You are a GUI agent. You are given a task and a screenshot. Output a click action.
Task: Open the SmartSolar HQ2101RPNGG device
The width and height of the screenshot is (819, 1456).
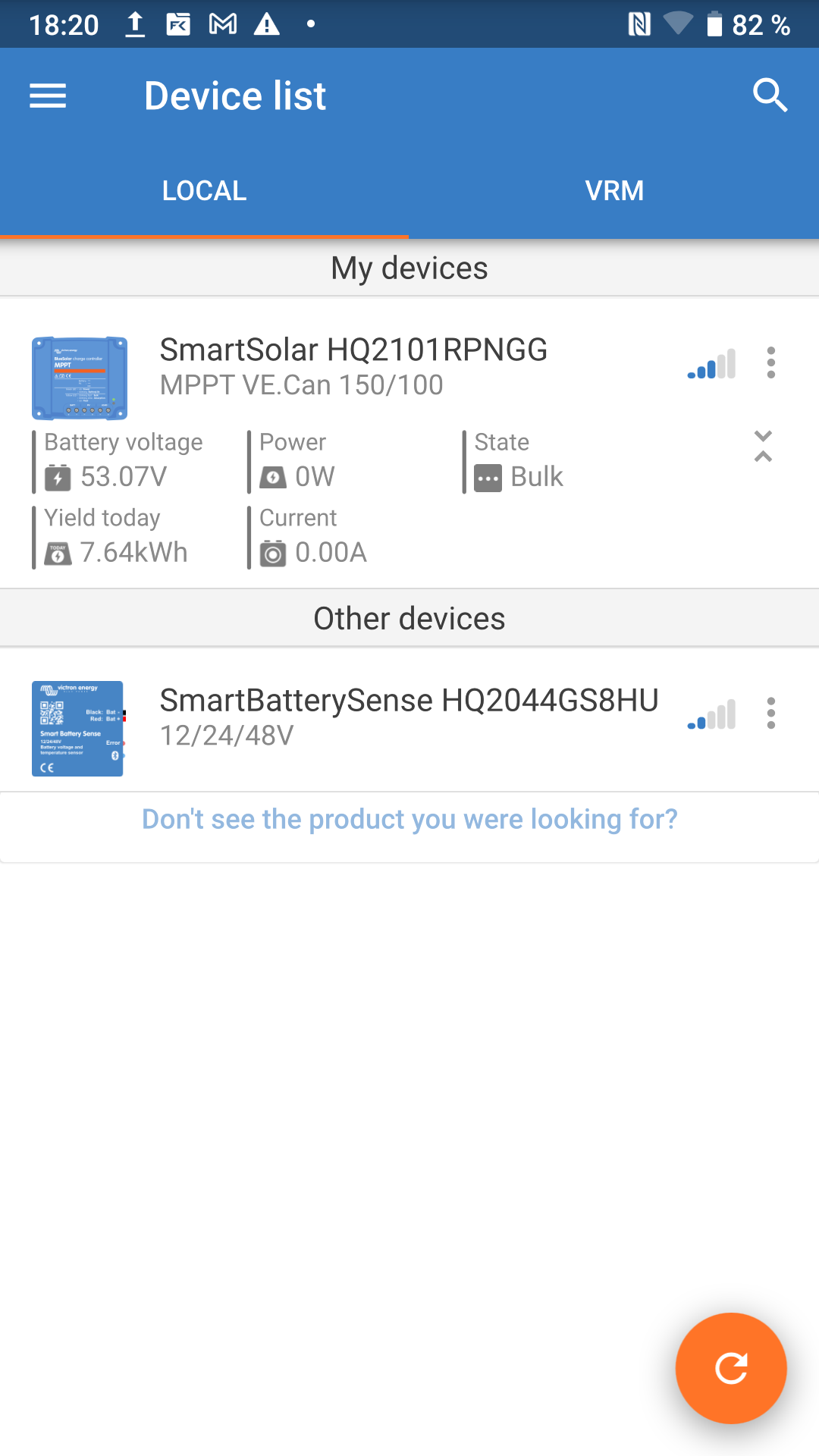coord(353,366)
